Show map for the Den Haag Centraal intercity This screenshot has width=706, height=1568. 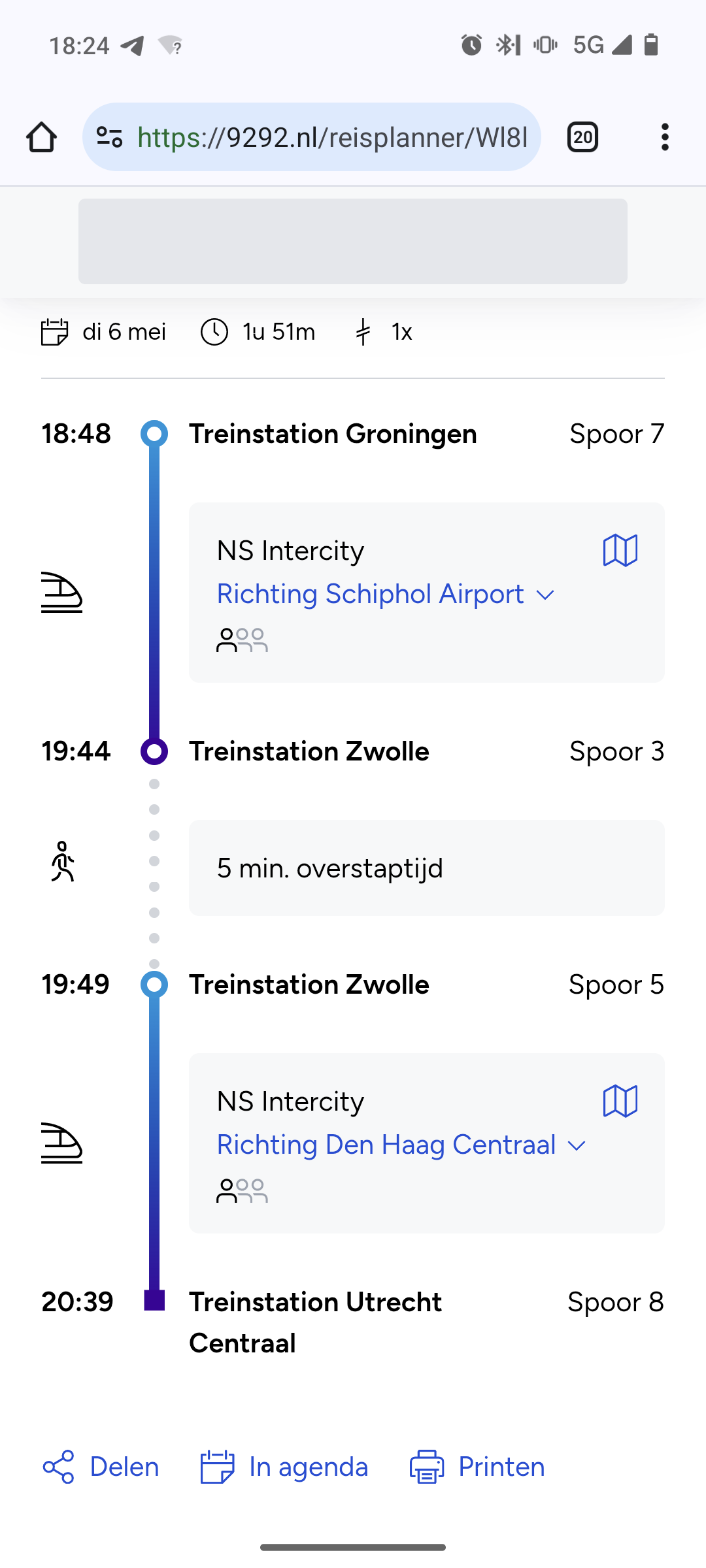620,1102
